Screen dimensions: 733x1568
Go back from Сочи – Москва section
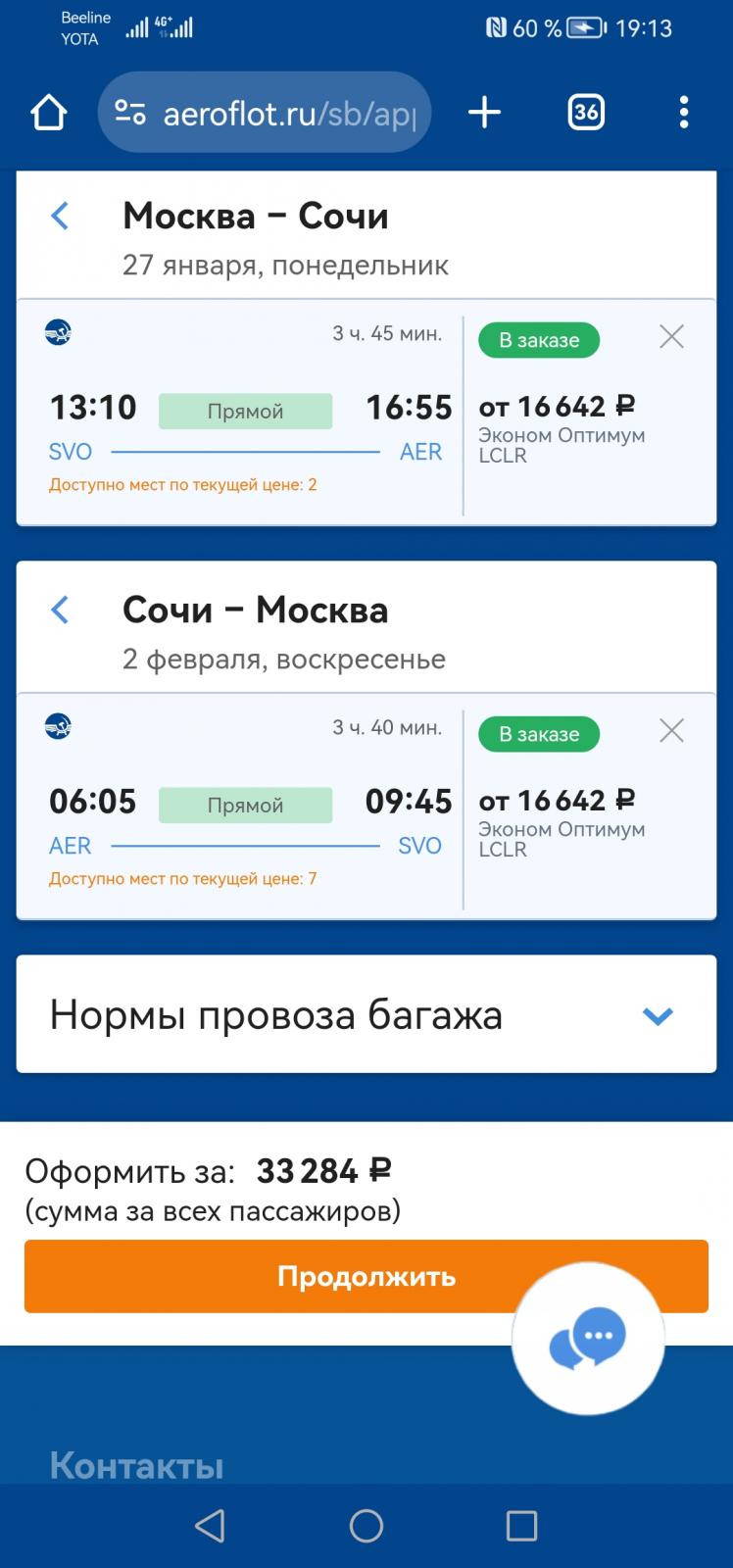pos(60,610)
